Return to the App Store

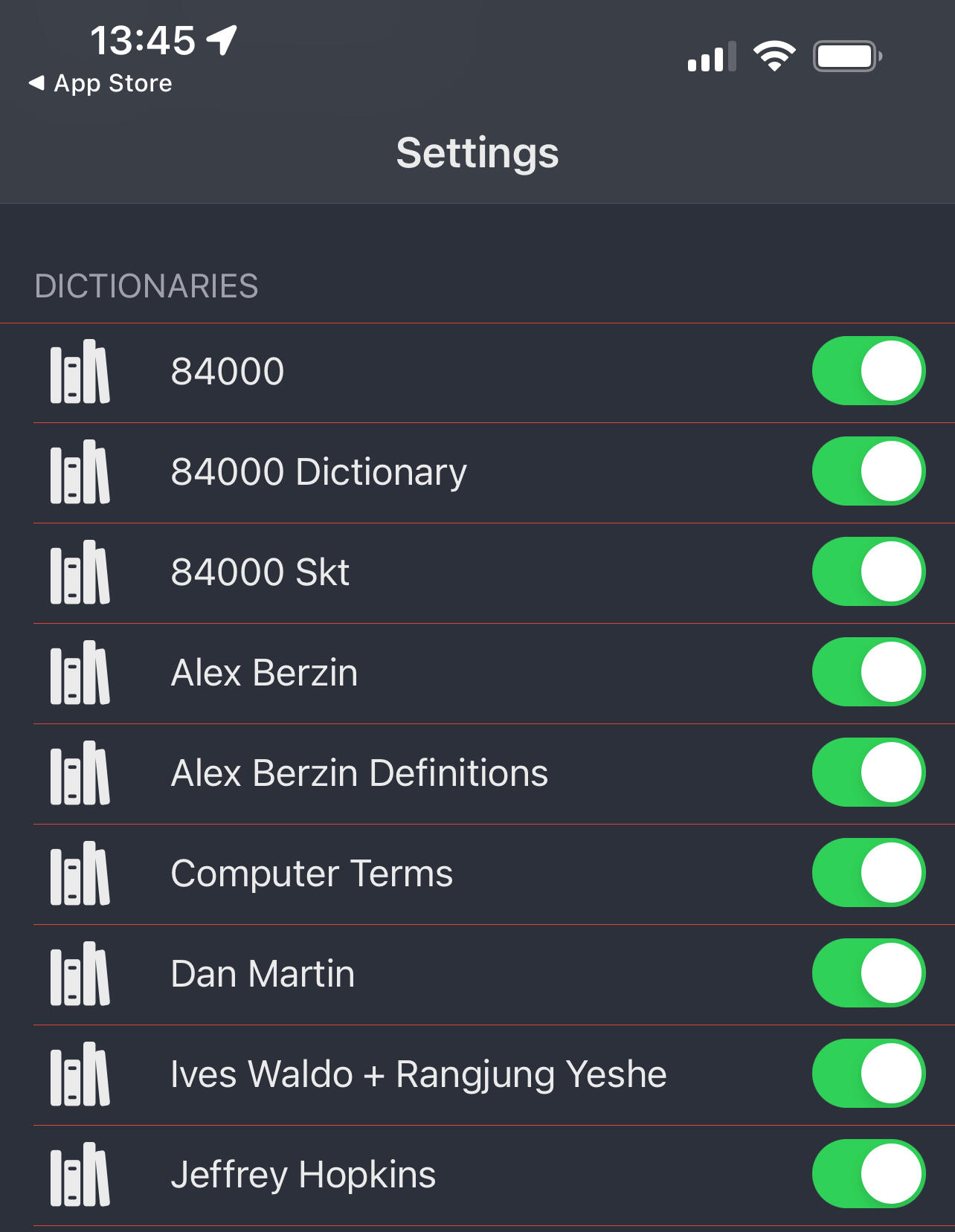tap(100, 83)
